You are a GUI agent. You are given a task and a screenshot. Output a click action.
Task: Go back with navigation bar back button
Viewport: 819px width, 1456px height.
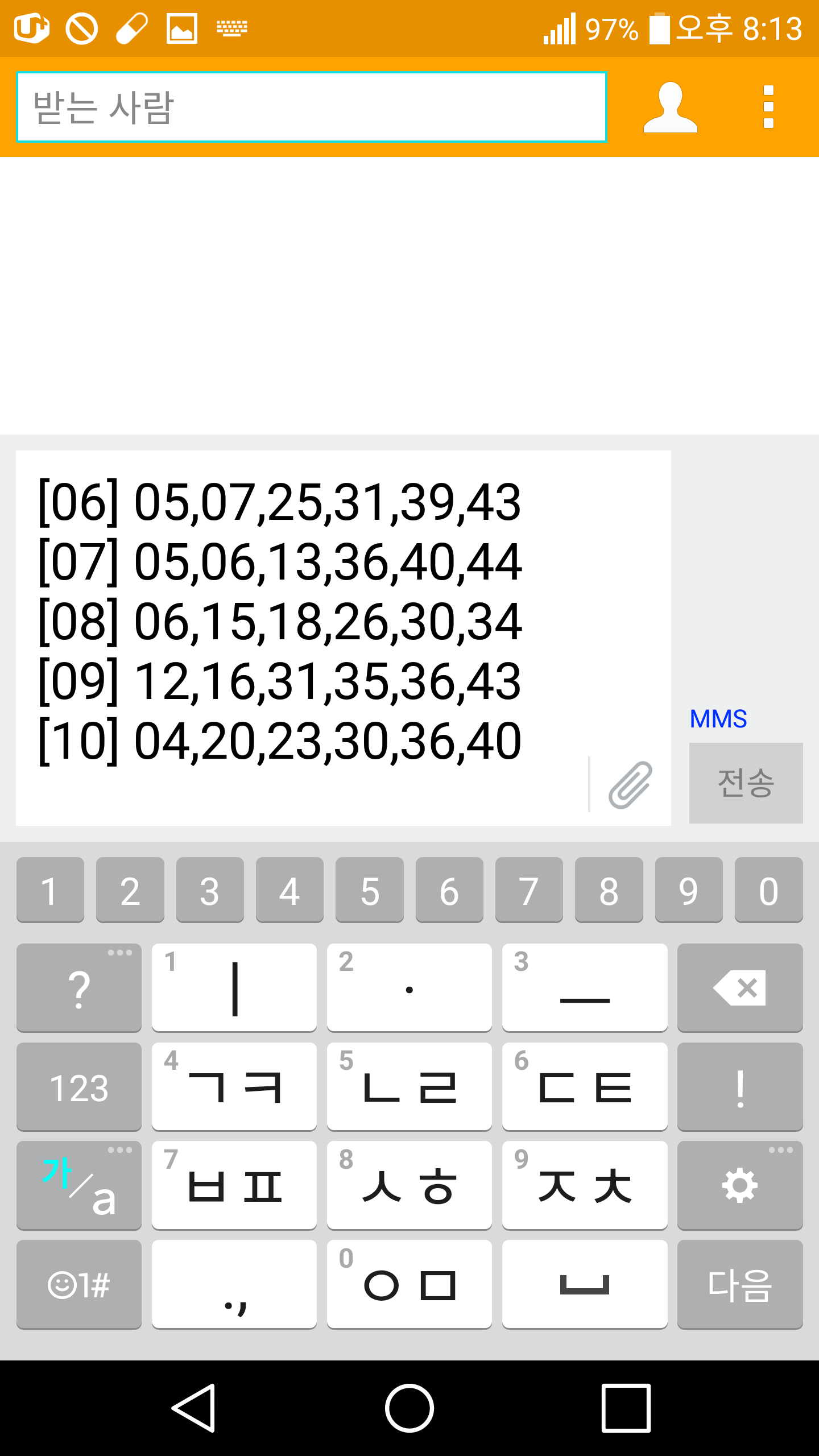[x=193, y=1408]
